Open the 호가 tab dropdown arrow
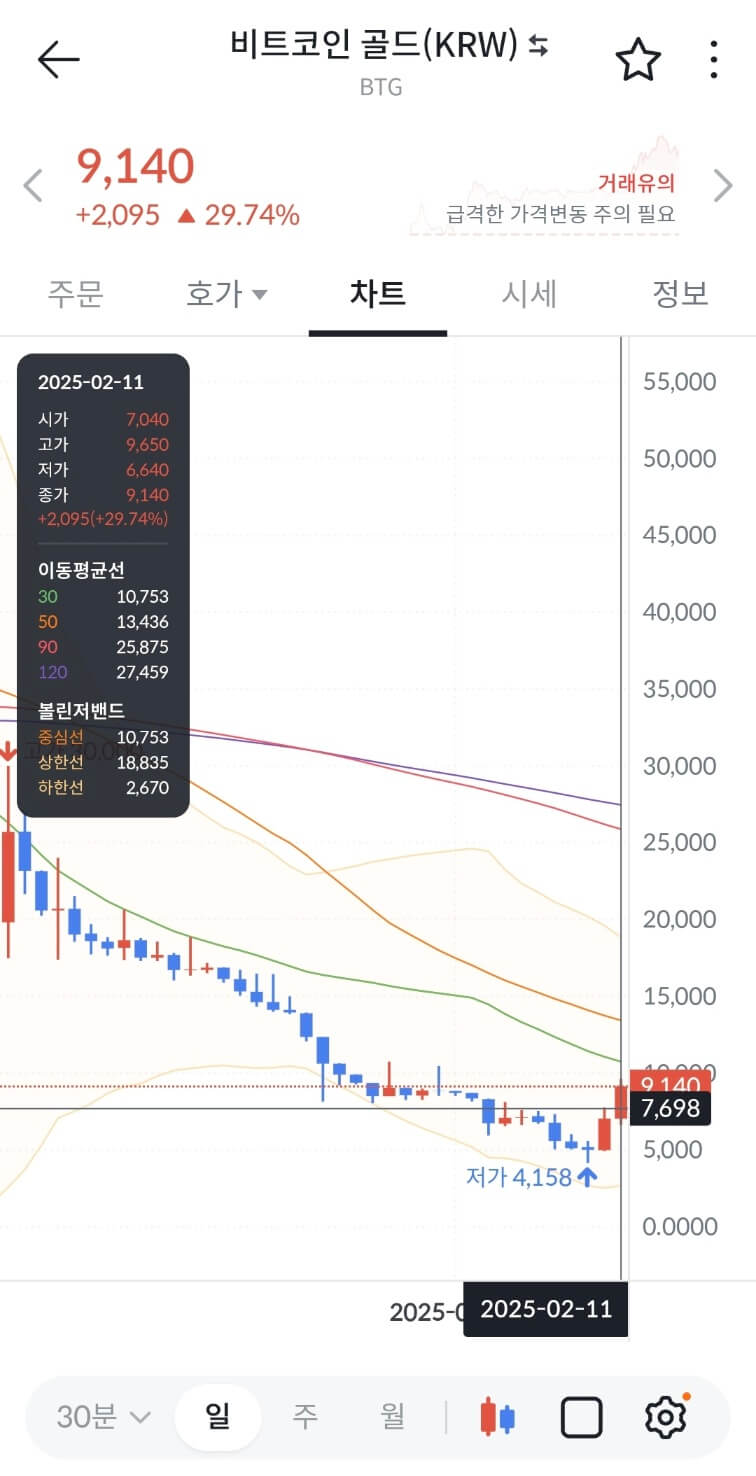This screenshot has width=756, height=1476. pyautogui.click(x=259, y=294)
